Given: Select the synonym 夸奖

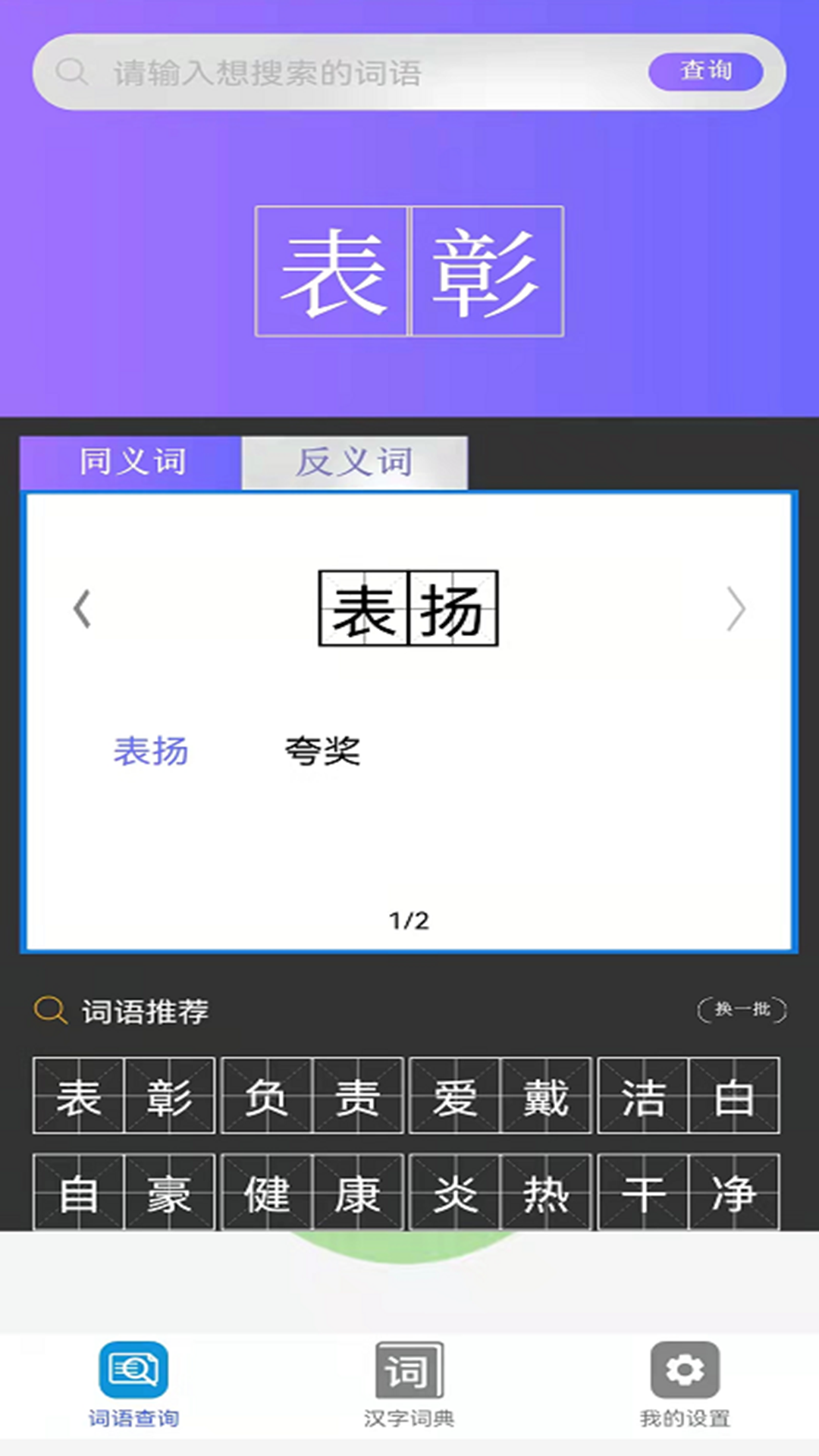Looking at the screenshot, I should point(322,752).
